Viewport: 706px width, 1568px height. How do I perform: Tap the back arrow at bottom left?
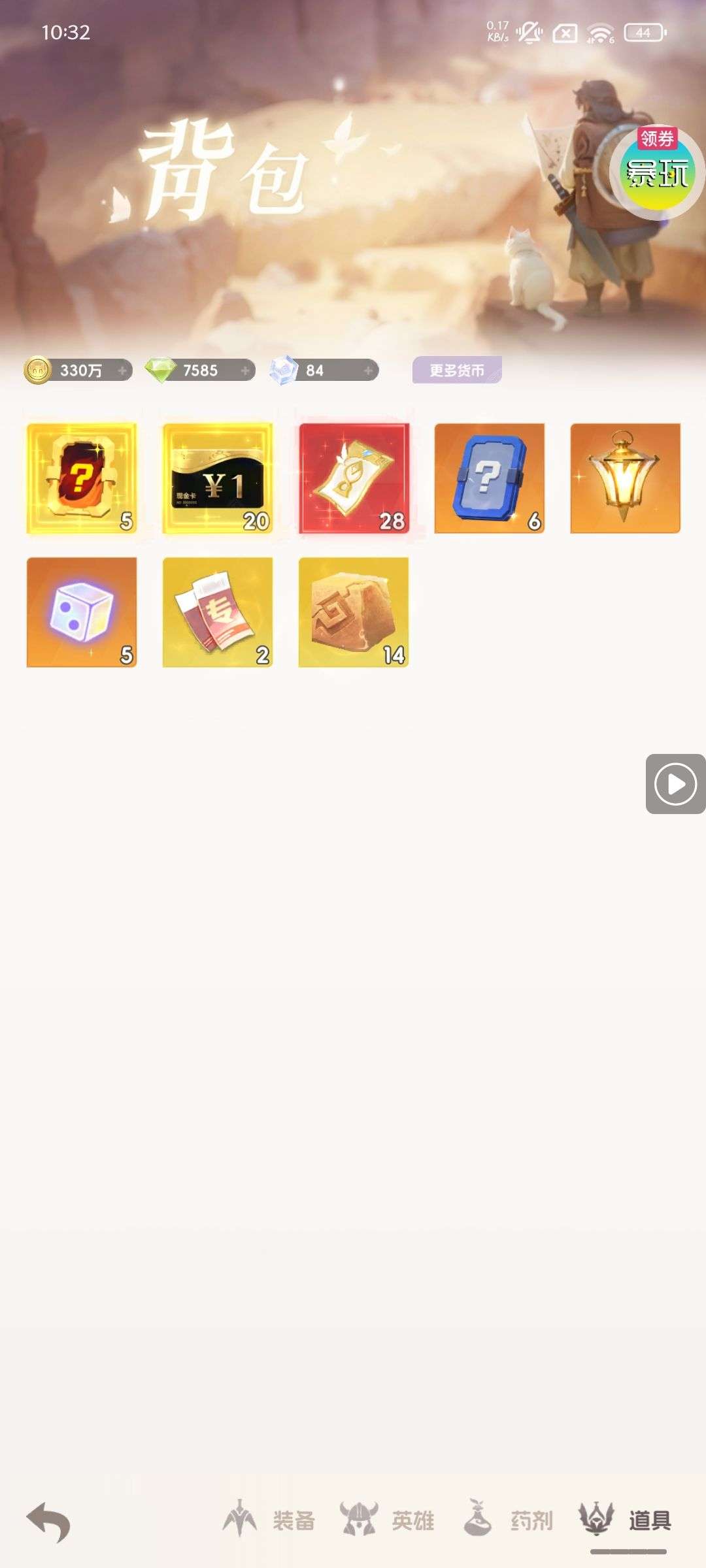pos(48,1522)
